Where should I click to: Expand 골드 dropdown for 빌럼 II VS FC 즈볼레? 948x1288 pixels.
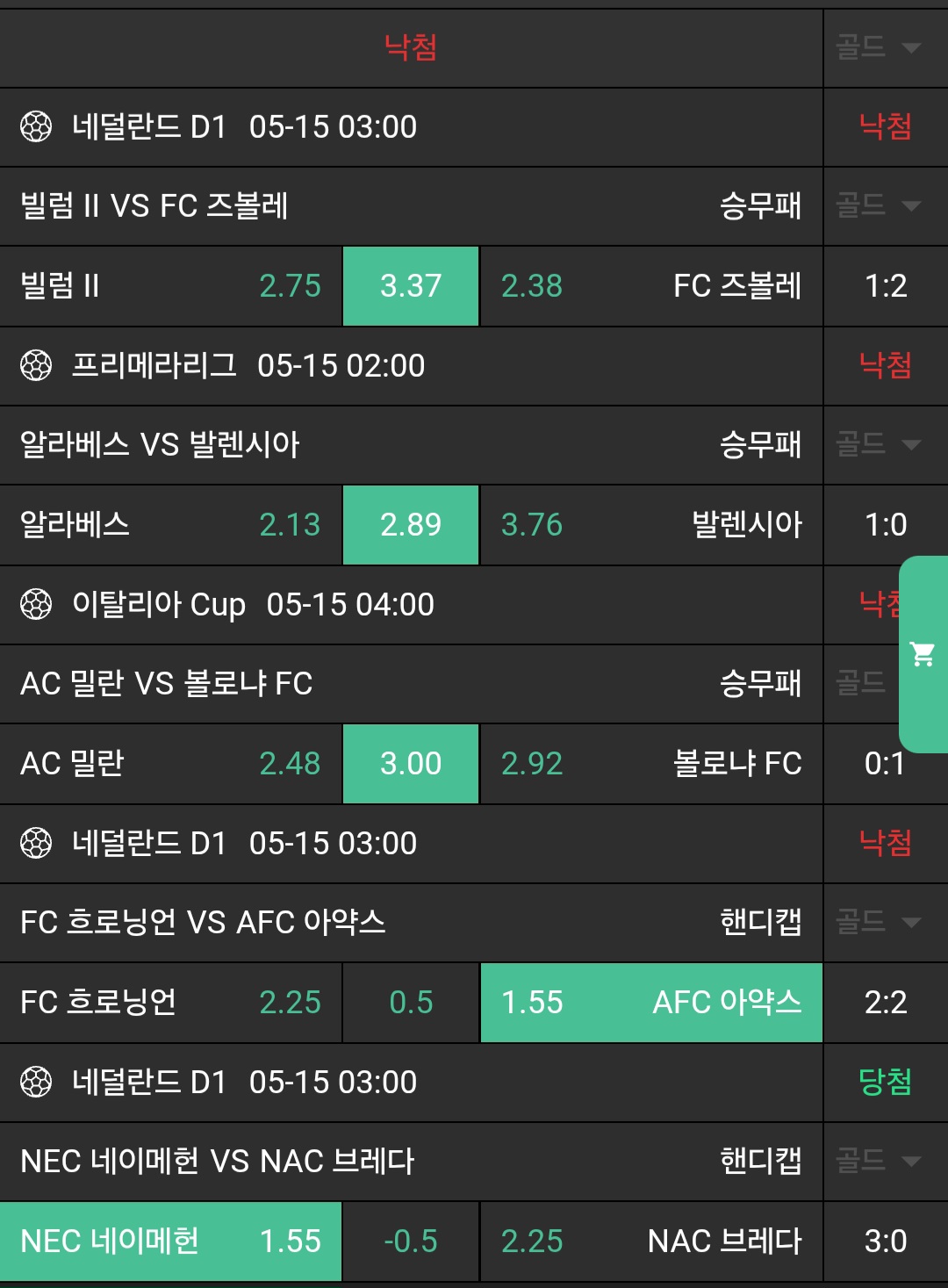[879, 205]
